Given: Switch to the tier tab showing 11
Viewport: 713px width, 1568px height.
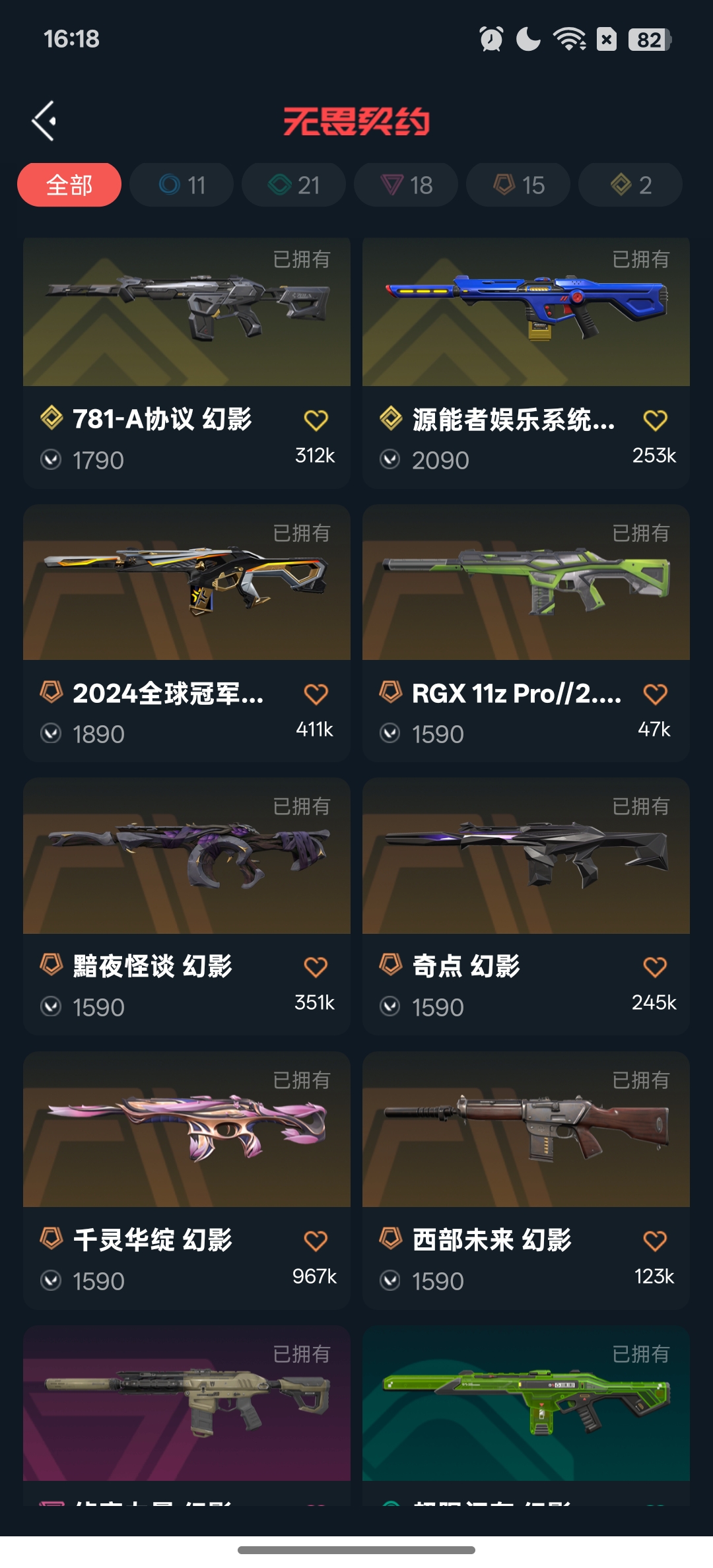Looking at the screenshot, I should [x=182, y=185].
